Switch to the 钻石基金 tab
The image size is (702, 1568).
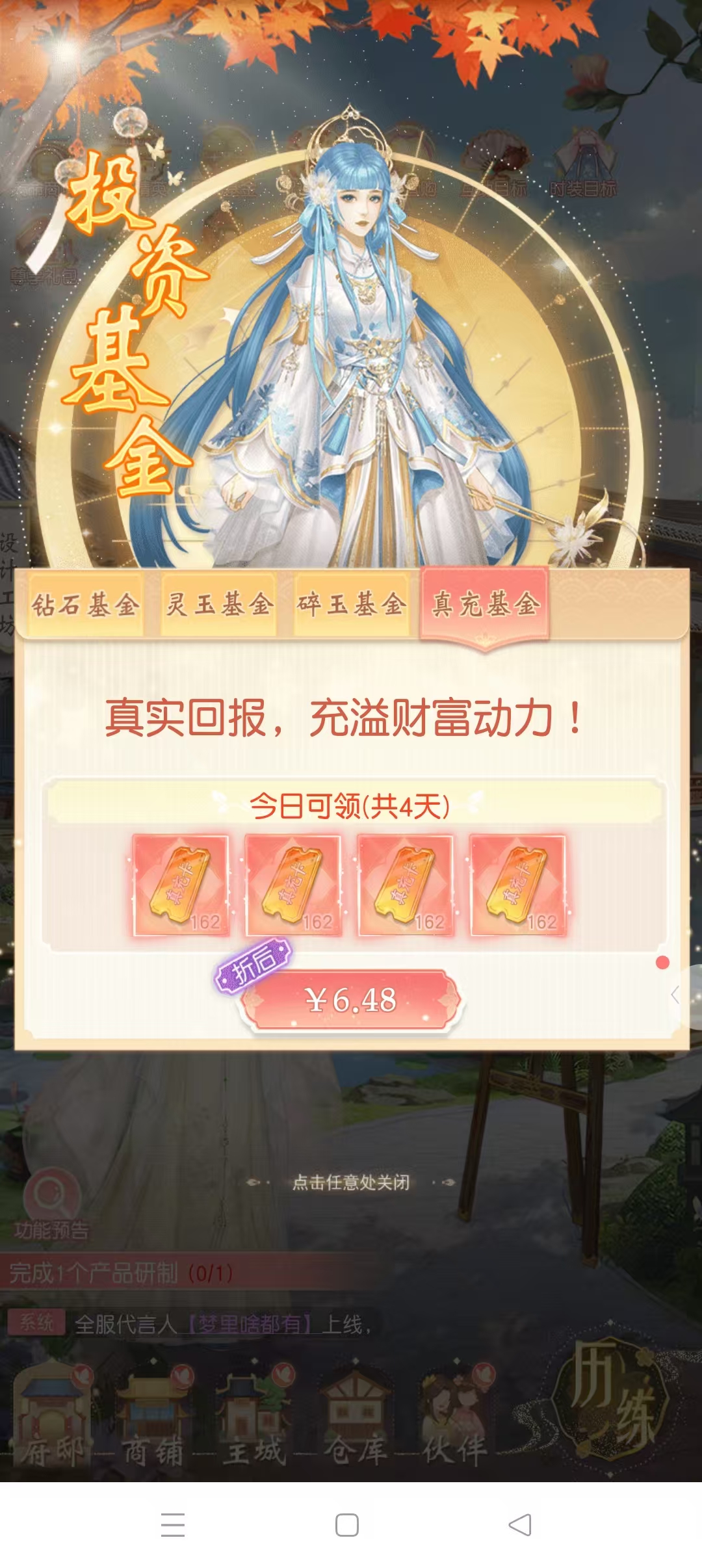(x=85, y=605)
